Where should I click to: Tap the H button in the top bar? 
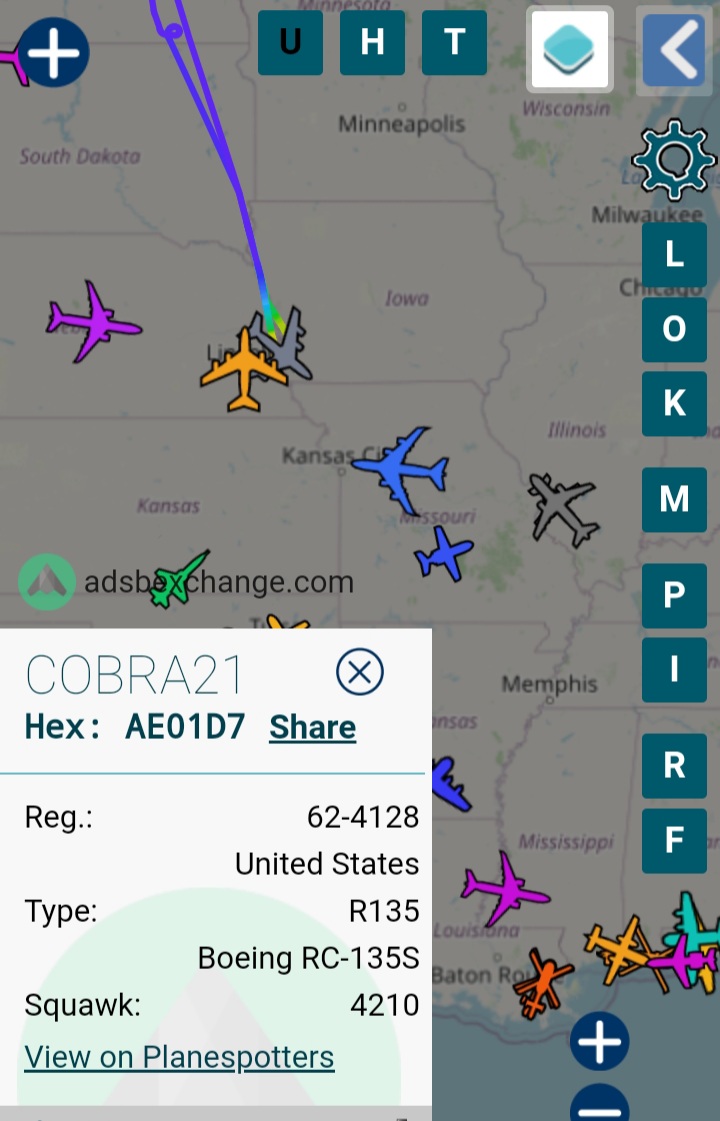click(372, 43)
